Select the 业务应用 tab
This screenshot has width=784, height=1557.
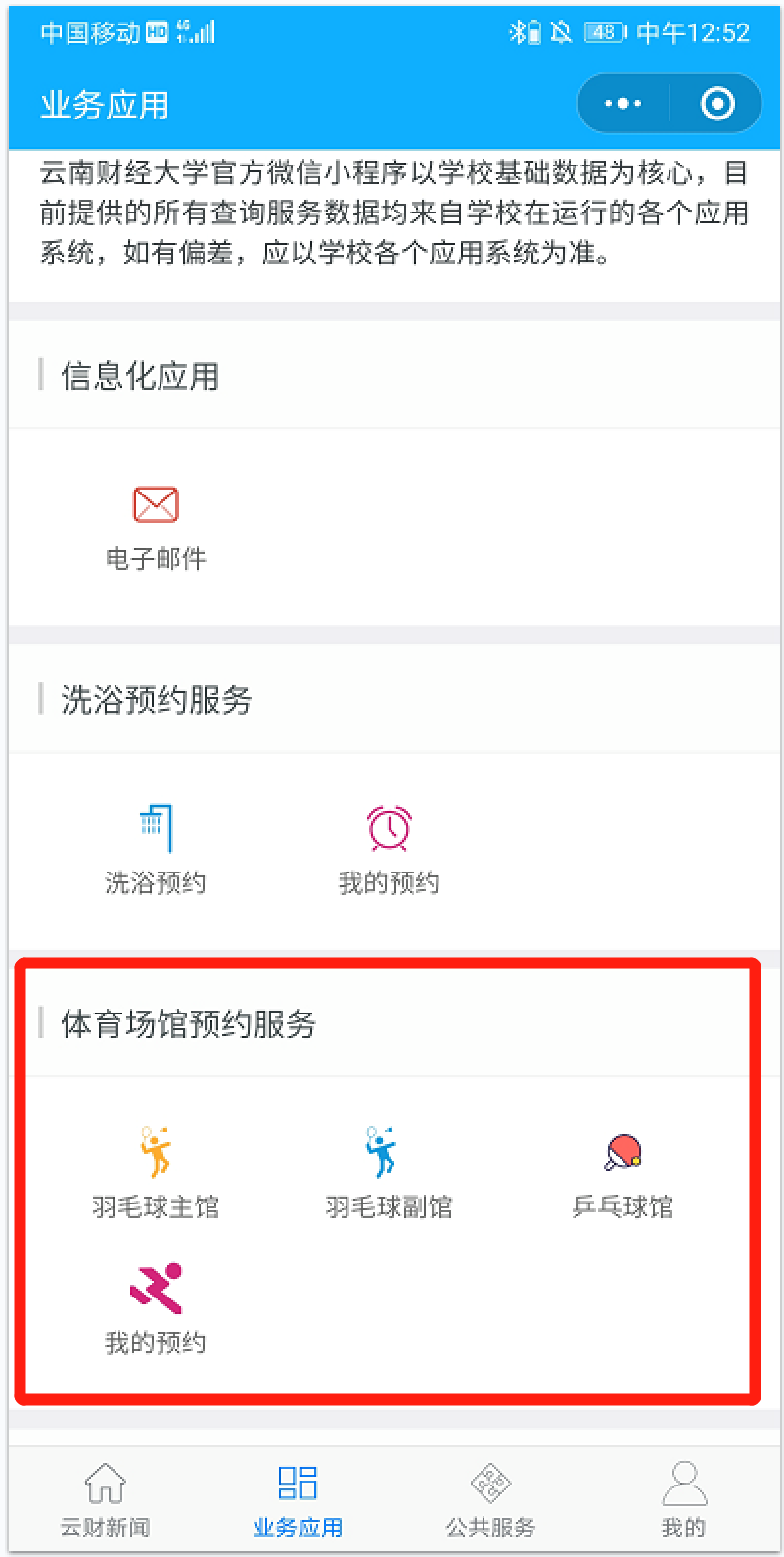click(x=298, y=1499)
